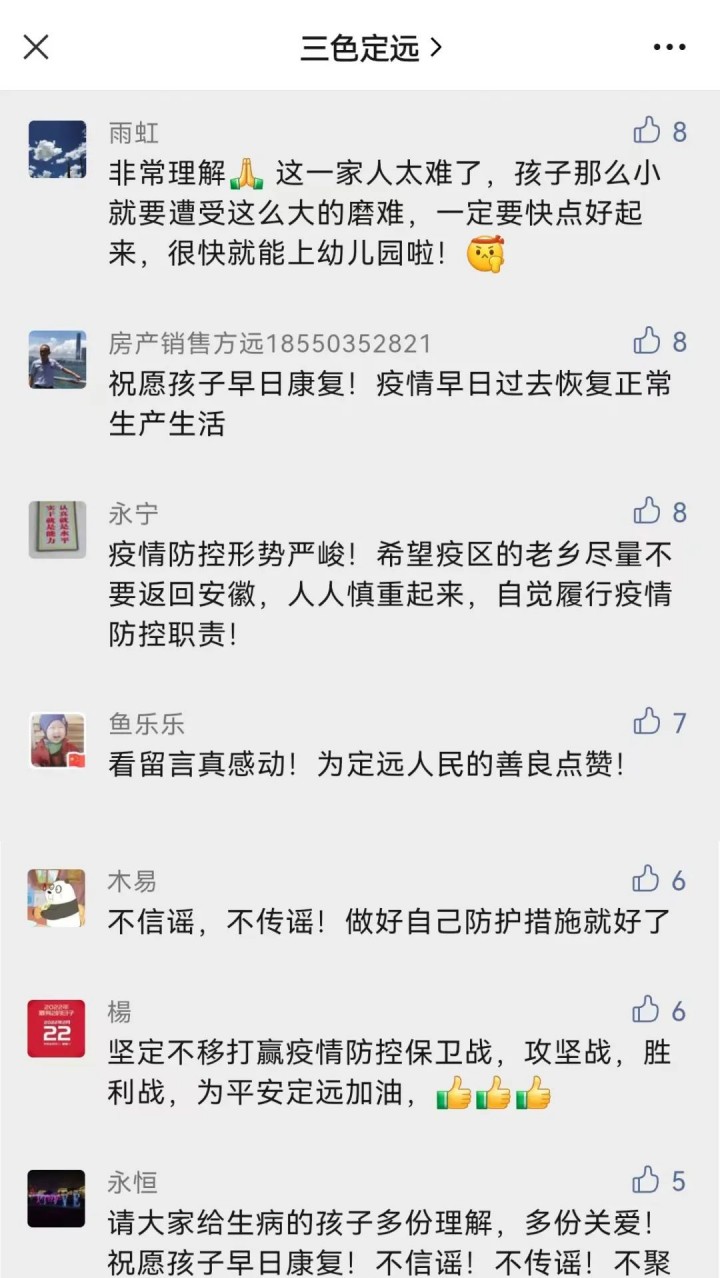Give 鱼乐乐's comment a thumbs up
This screenshot has width=720, height=1278.
(x=648, y=722)
